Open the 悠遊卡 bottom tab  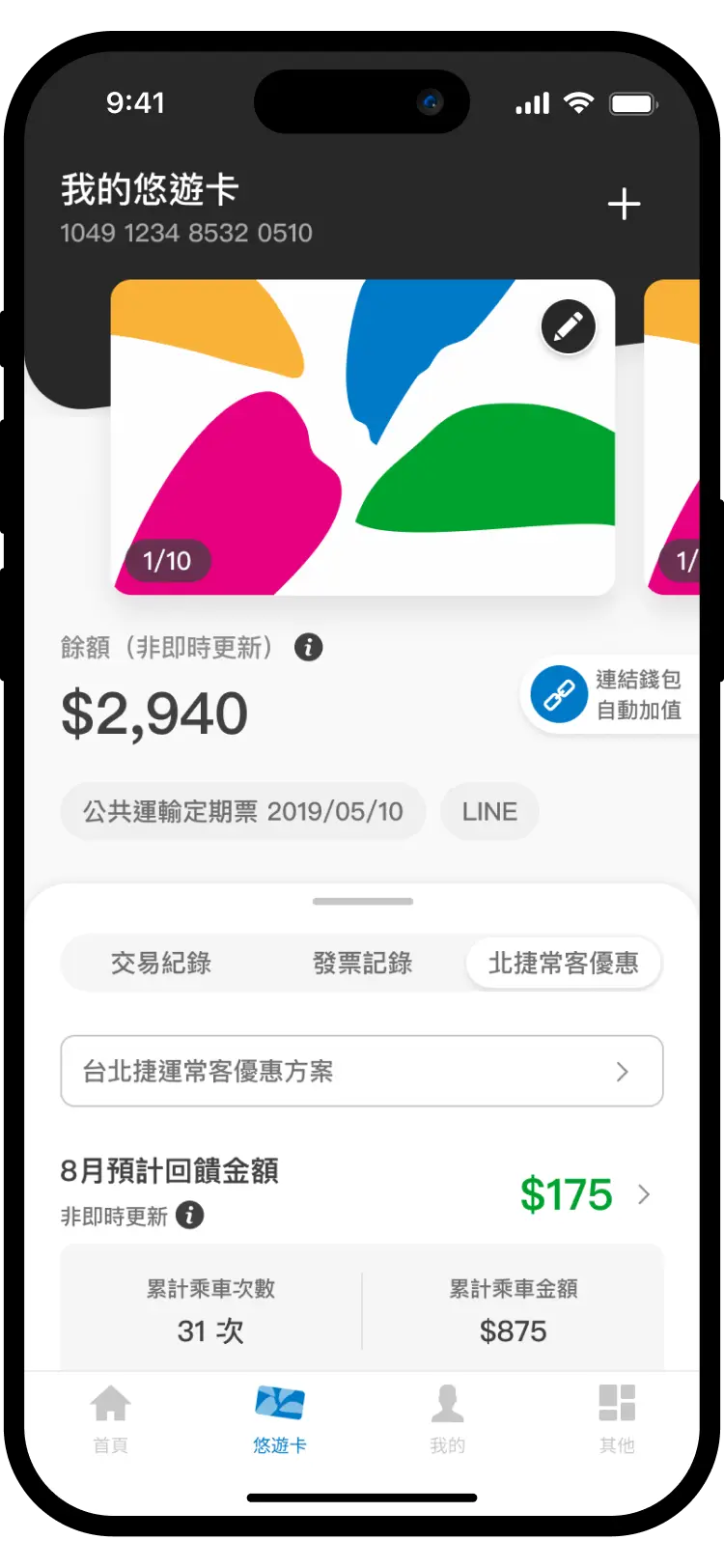(280, 1417)
